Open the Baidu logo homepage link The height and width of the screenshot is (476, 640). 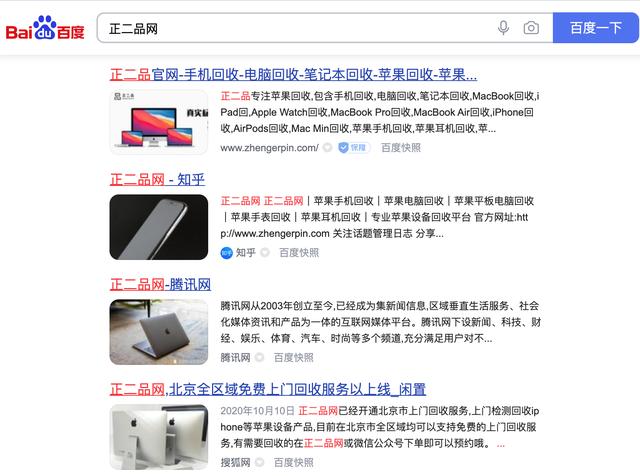pos(45,28)
